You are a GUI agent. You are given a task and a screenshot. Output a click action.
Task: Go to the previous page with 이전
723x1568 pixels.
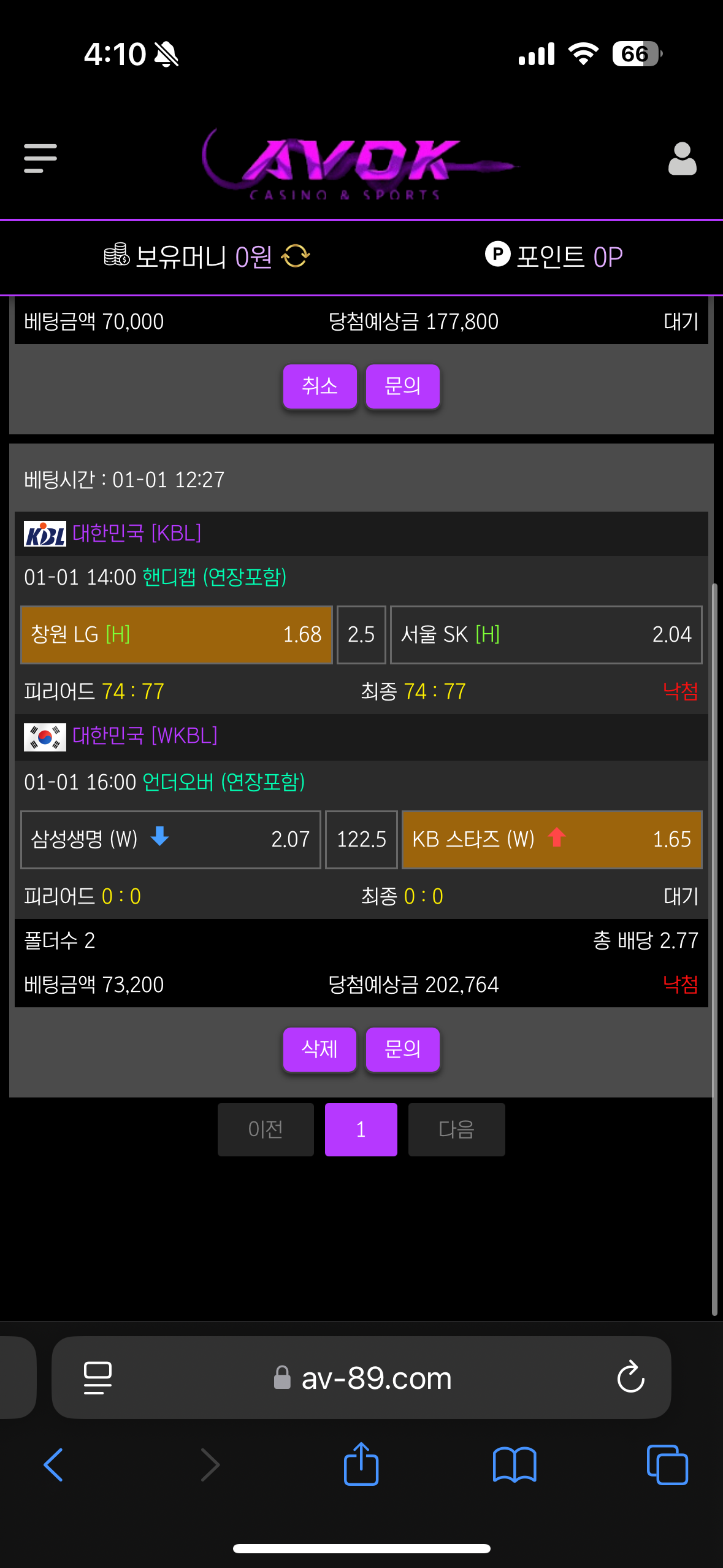click(x=266, y=1129)
